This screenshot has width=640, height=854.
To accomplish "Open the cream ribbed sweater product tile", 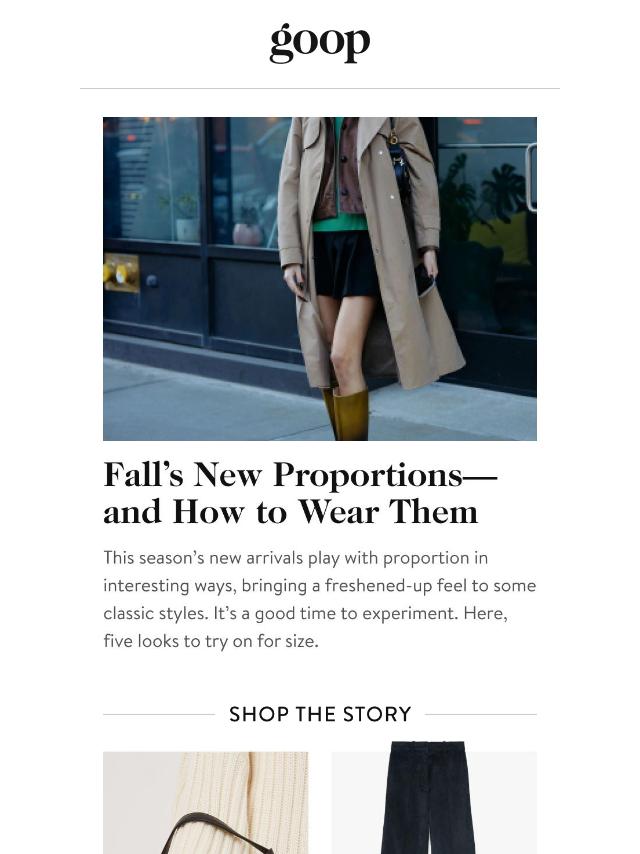I will point(206,802).
